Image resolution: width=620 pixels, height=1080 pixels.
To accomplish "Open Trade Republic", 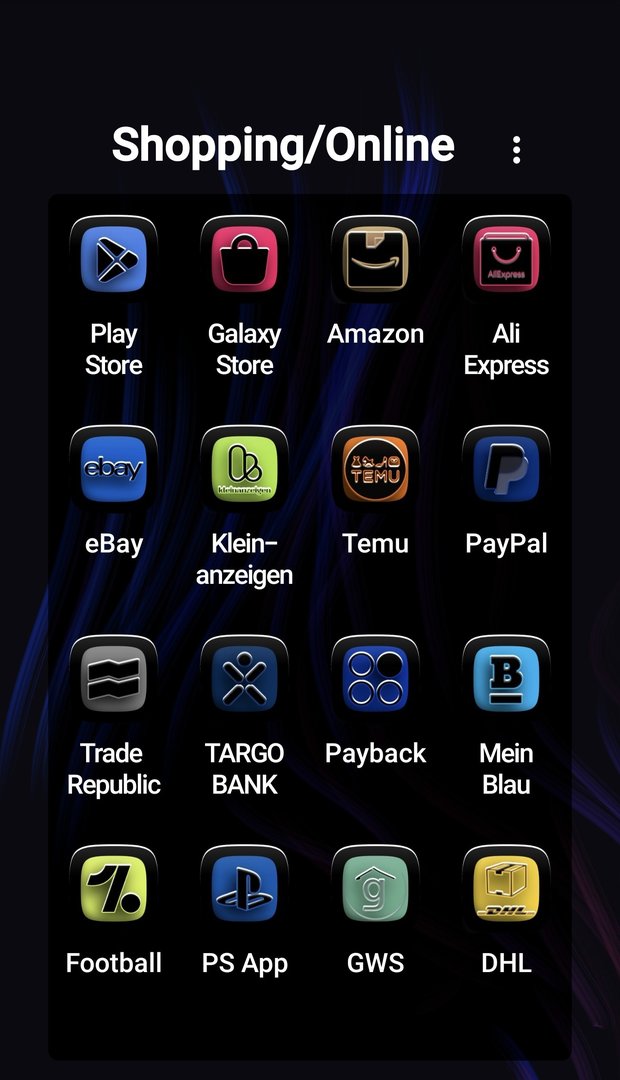I will pos(114,680).
